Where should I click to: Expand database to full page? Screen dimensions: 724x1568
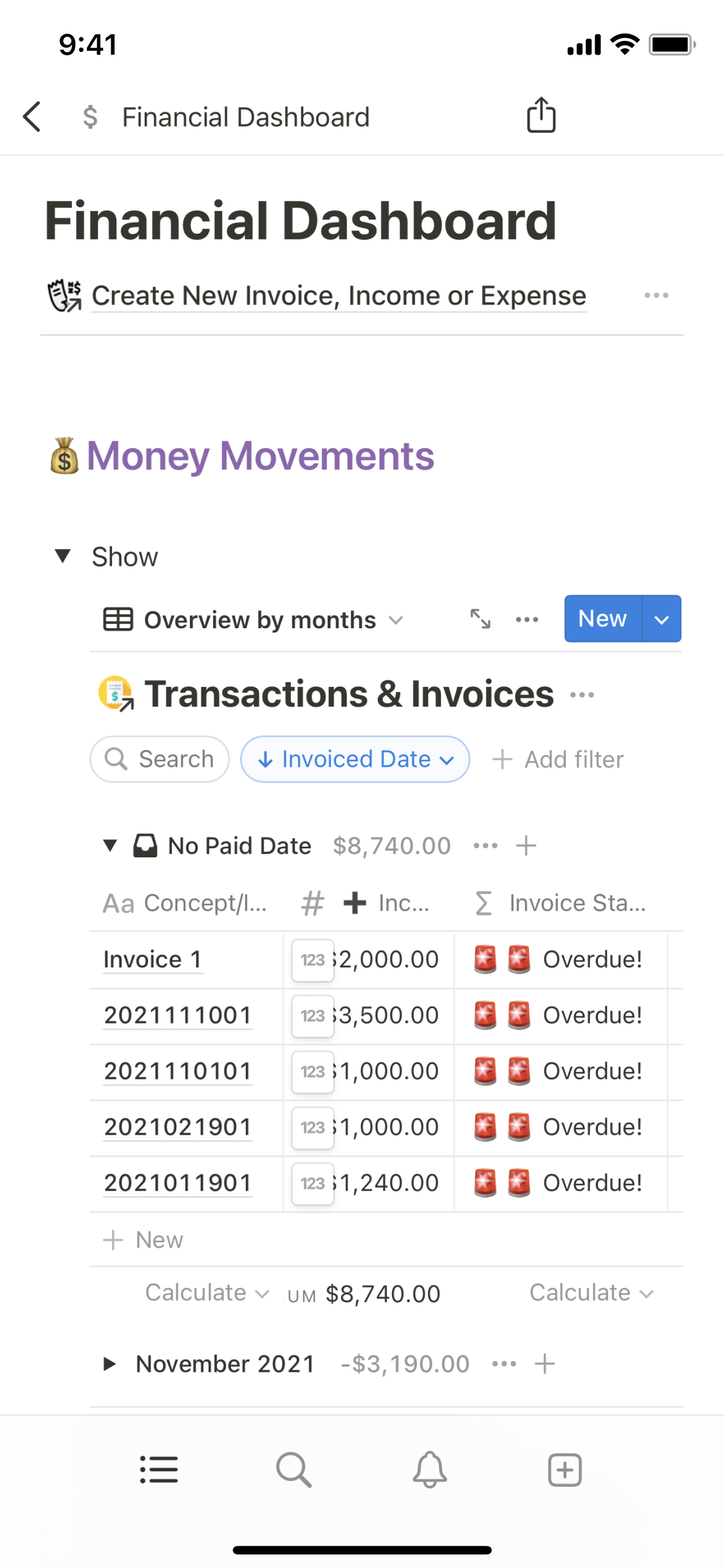pyautogui.click(x=480, y=619)
